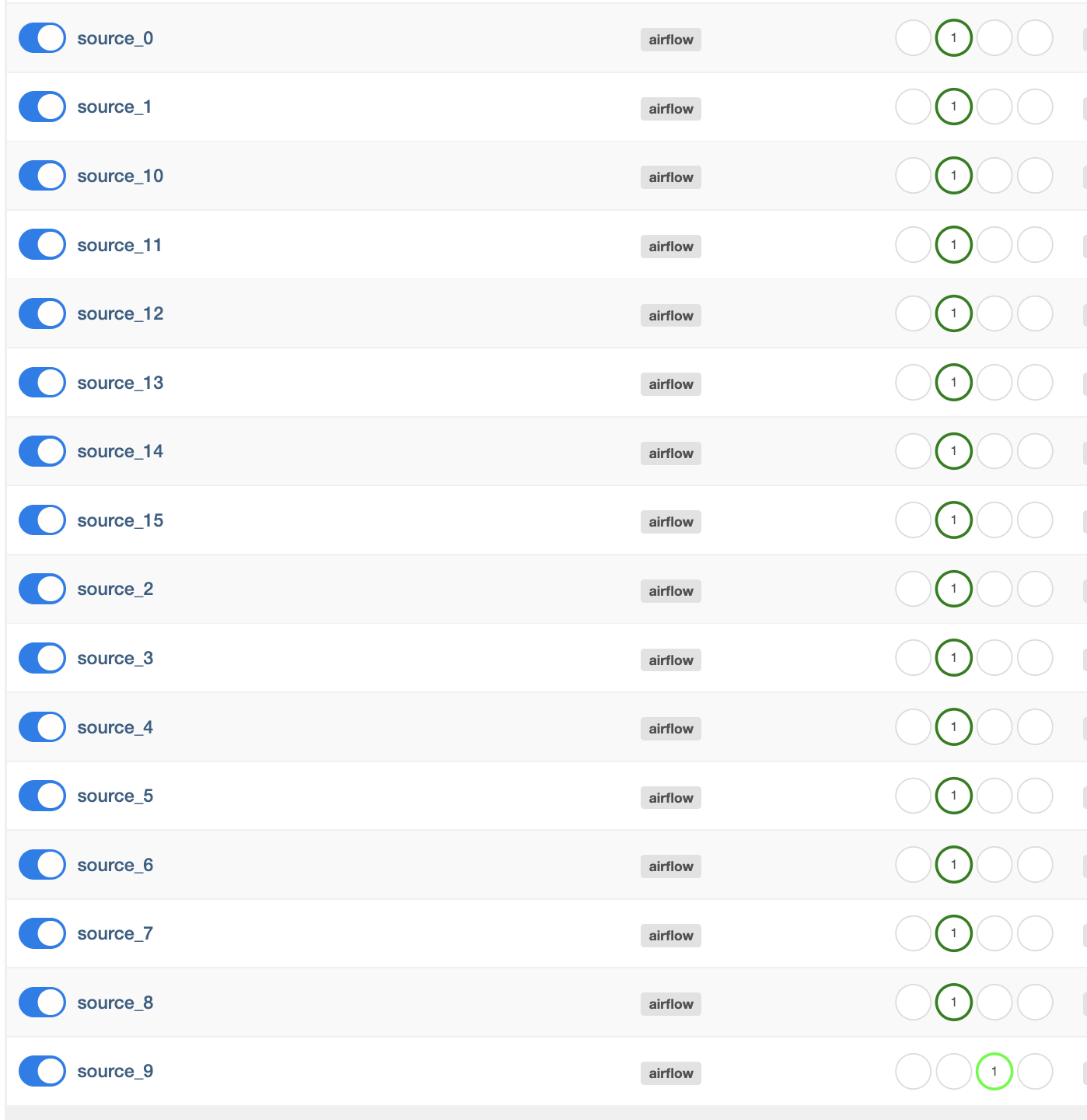
Task: Turn off the source_5 DAG toggle
Action: 42,796
